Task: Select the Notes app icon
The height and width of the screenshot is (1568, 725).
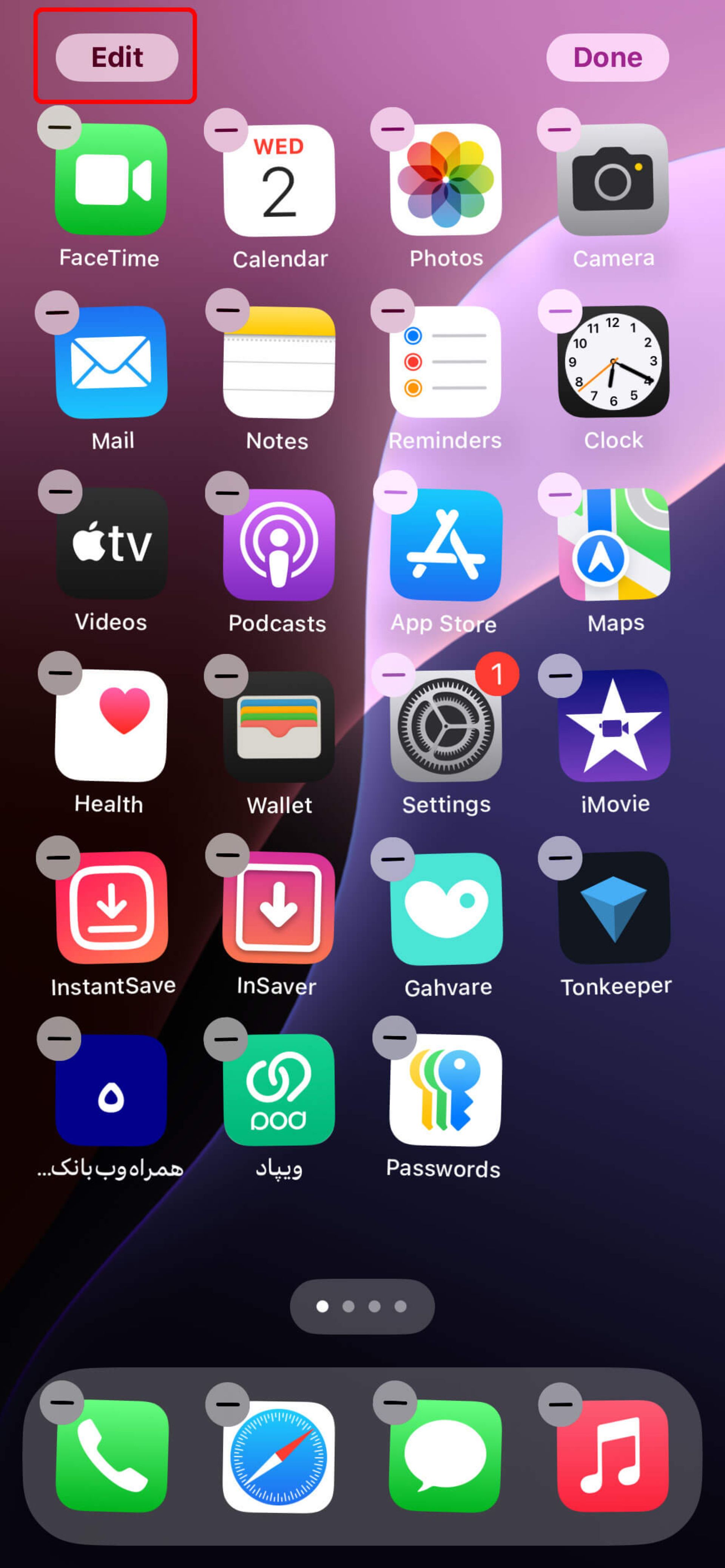Action: [279, 362]
